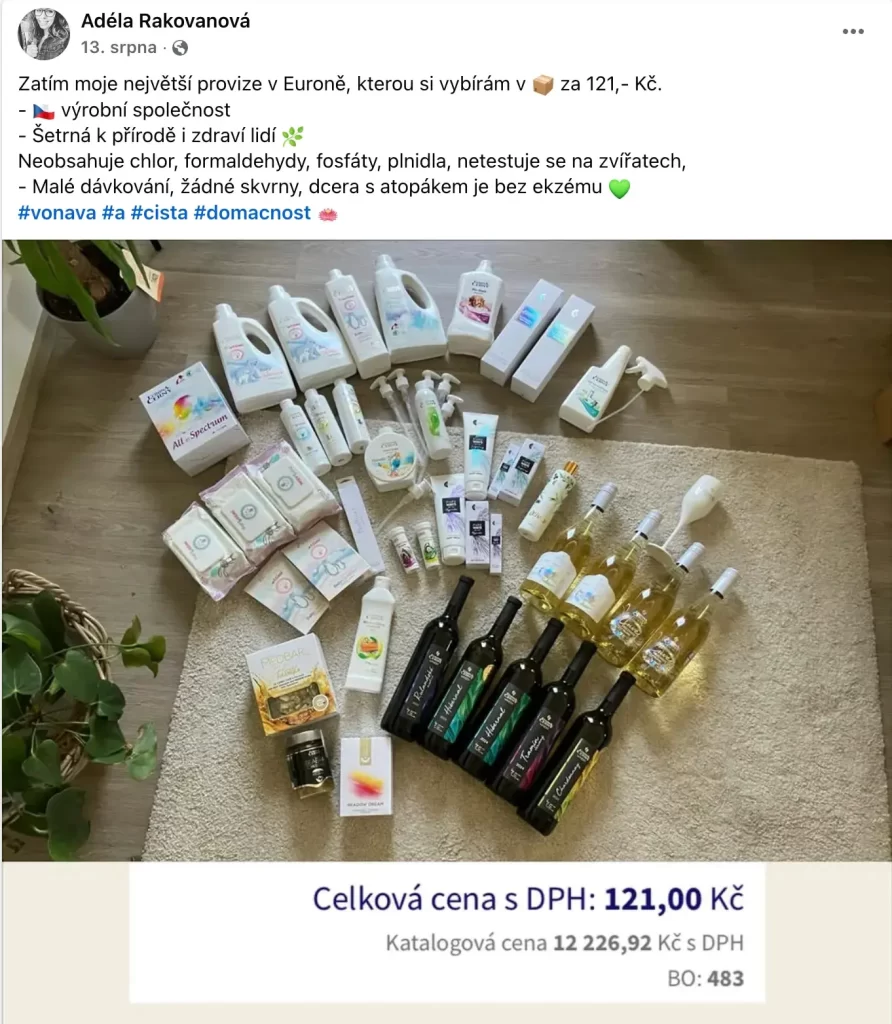The width and height of the screenshot is (892, 1024).
Task: Open the post's date link 13. srpna
Action: click(x=120, y=47)
